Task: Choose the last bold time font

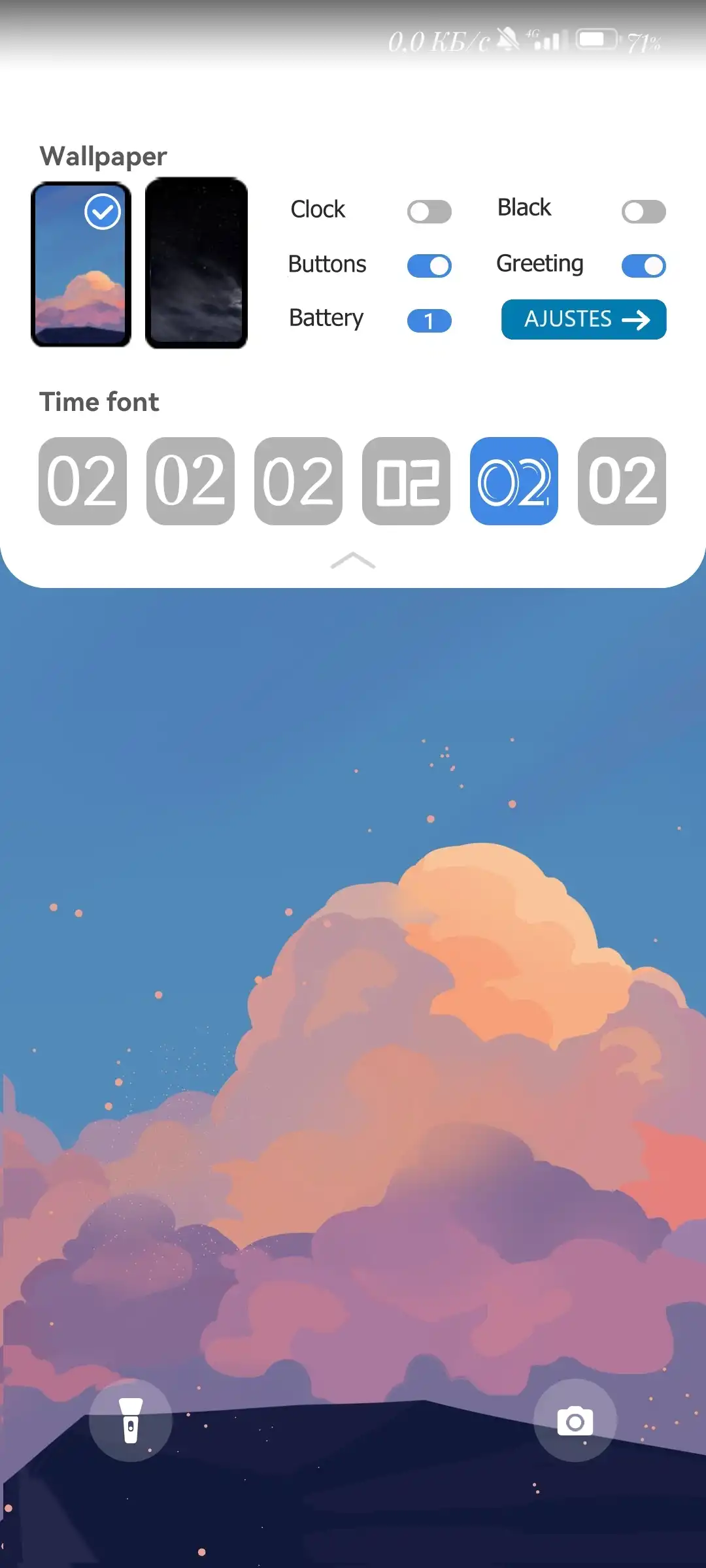Action: [x=622, y=481]
